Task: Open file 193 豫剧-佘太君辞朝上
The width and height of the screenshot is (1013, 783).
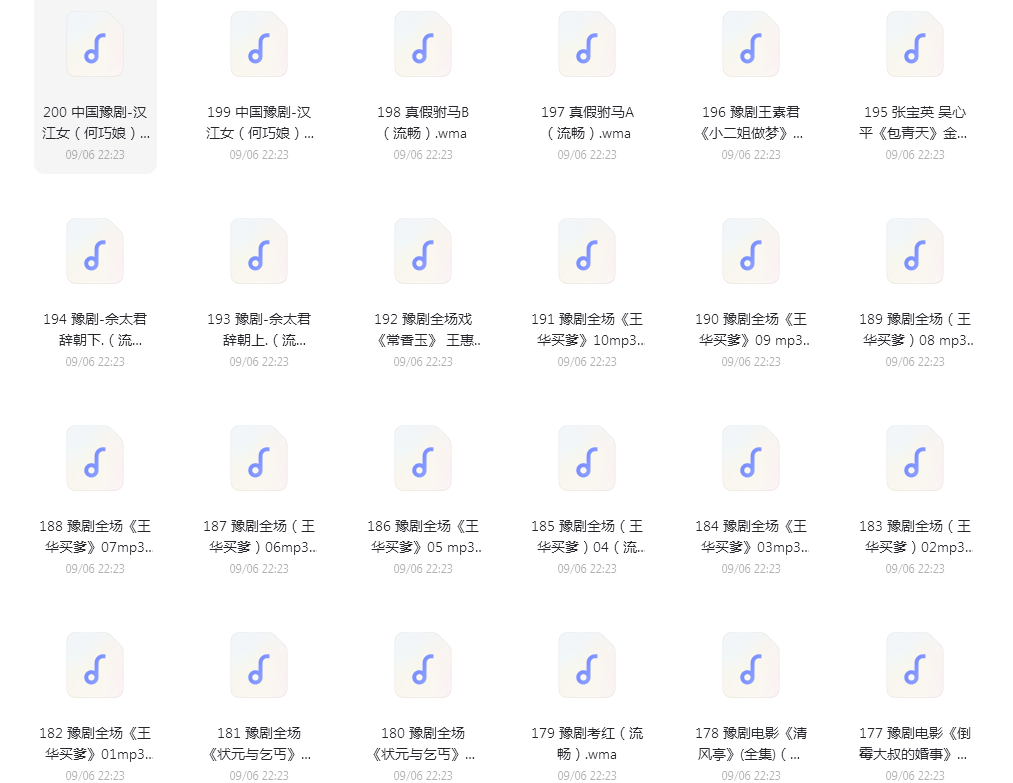Action: 259,252
